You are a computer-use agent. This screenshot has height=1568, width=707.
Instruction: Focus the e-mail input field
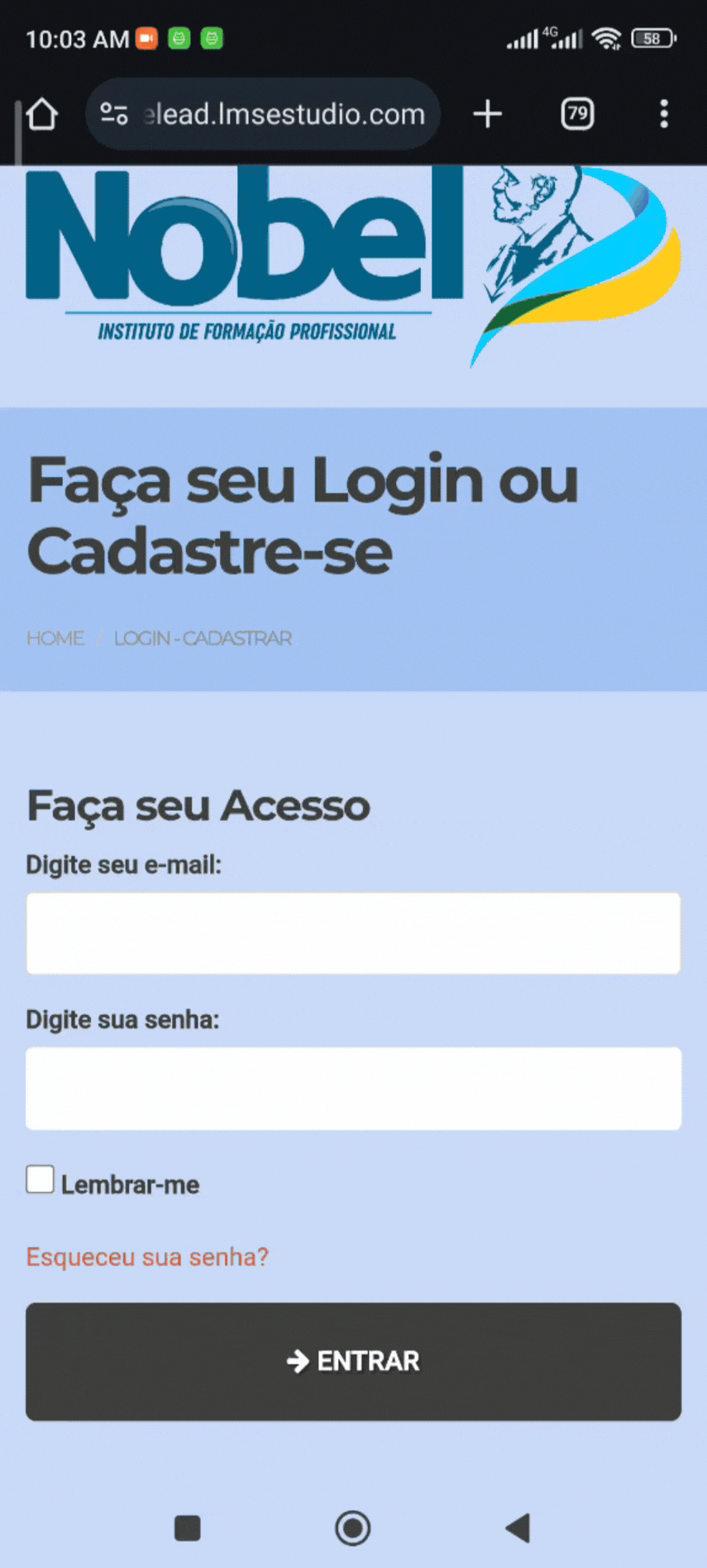click(x=353, y=933)
